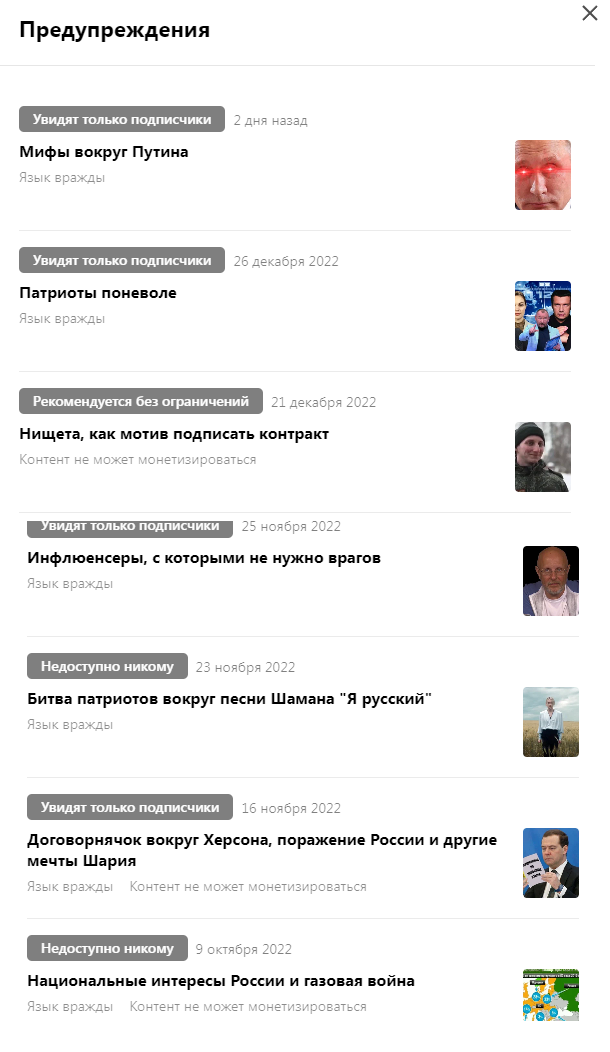
Task: Open "Инфлюенсеры, с которыми не нужно врагов"
Action: 204,558
